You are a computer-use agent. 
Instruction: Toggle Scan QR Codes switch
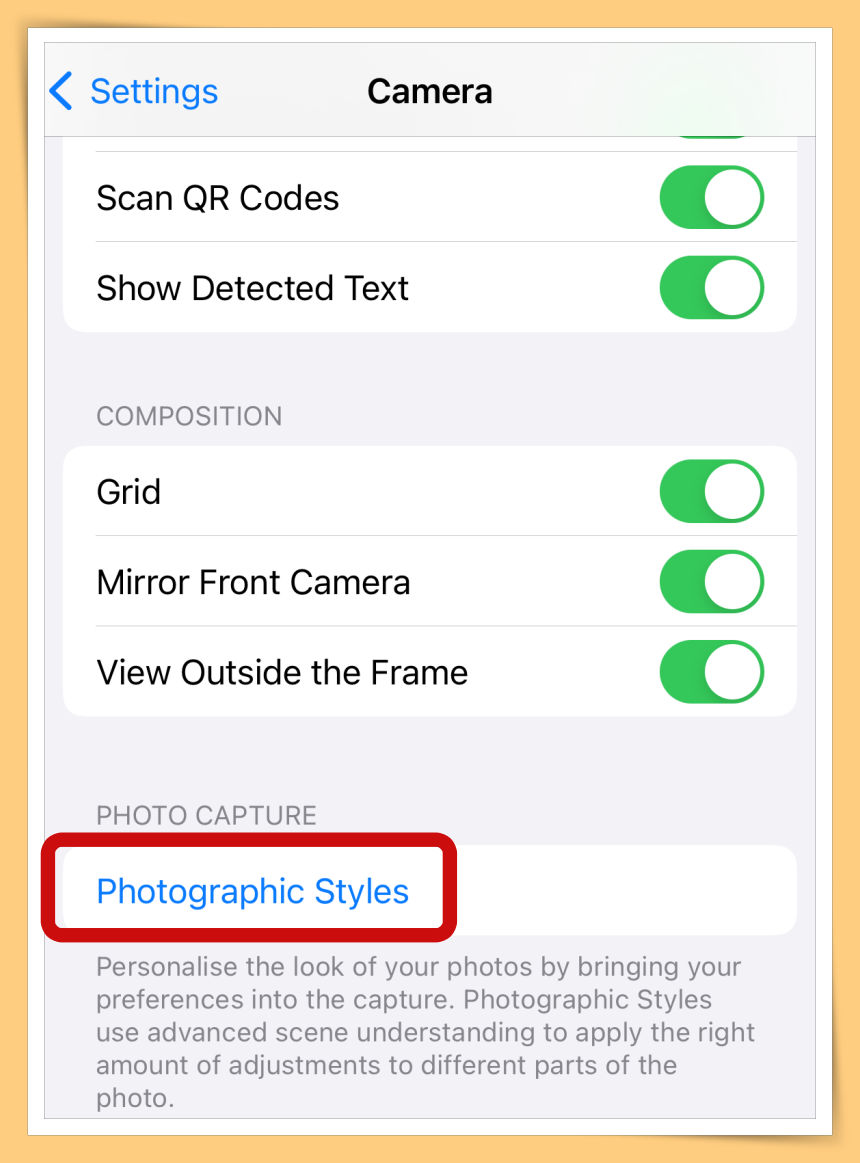[x=711, y=198]
